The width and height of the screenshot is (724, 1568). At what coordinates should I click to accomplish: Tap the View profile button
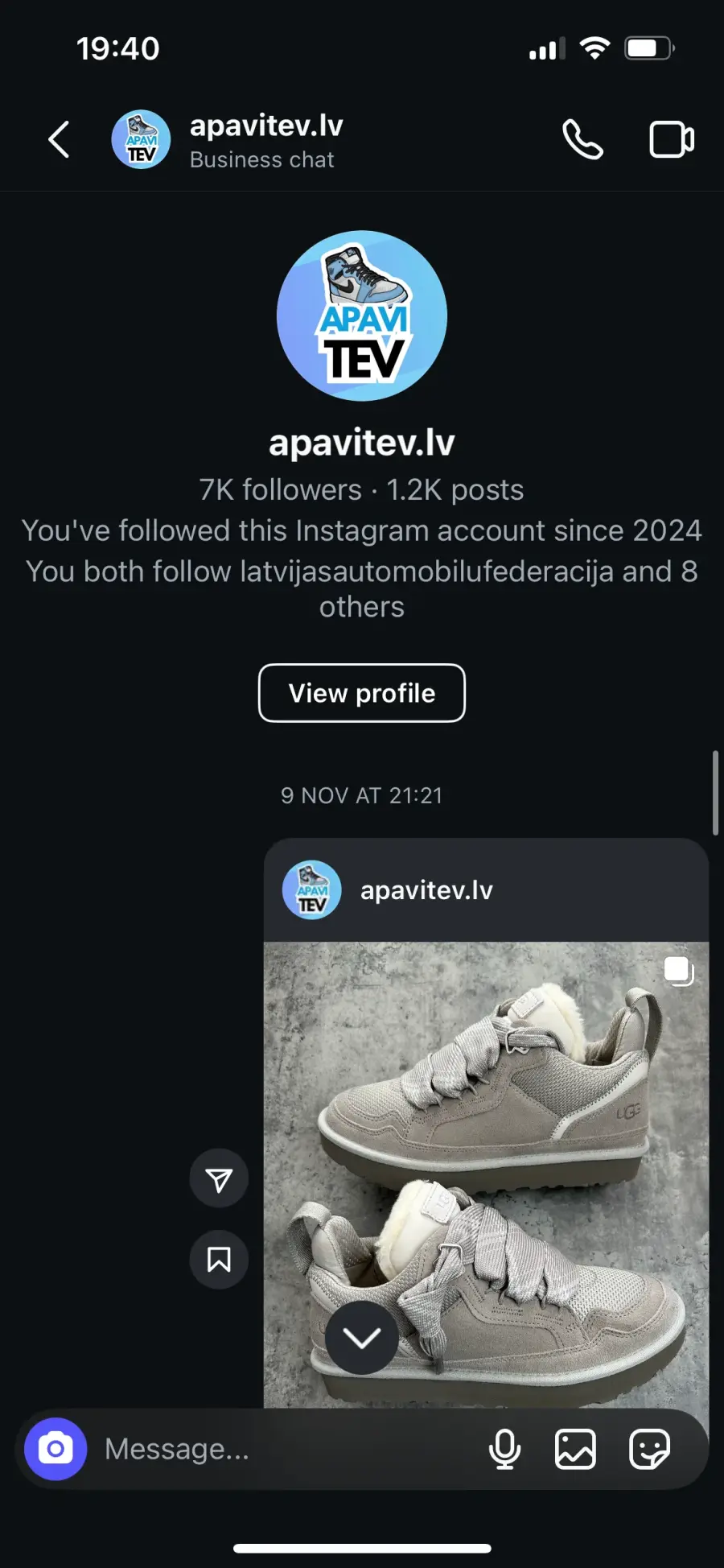coord(362,693)
